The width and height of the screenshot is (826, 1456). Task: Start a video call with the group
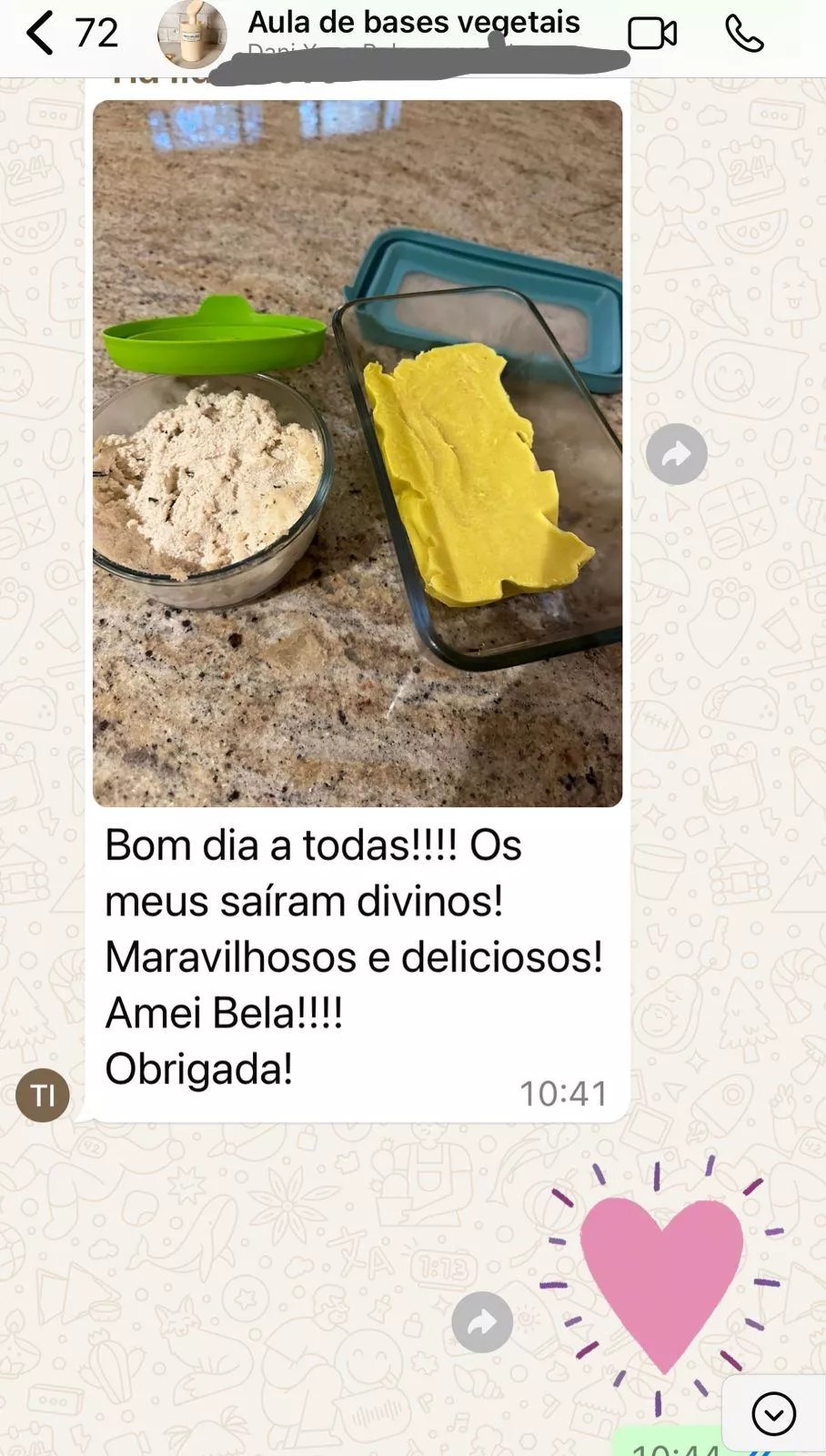click(652, 35)
